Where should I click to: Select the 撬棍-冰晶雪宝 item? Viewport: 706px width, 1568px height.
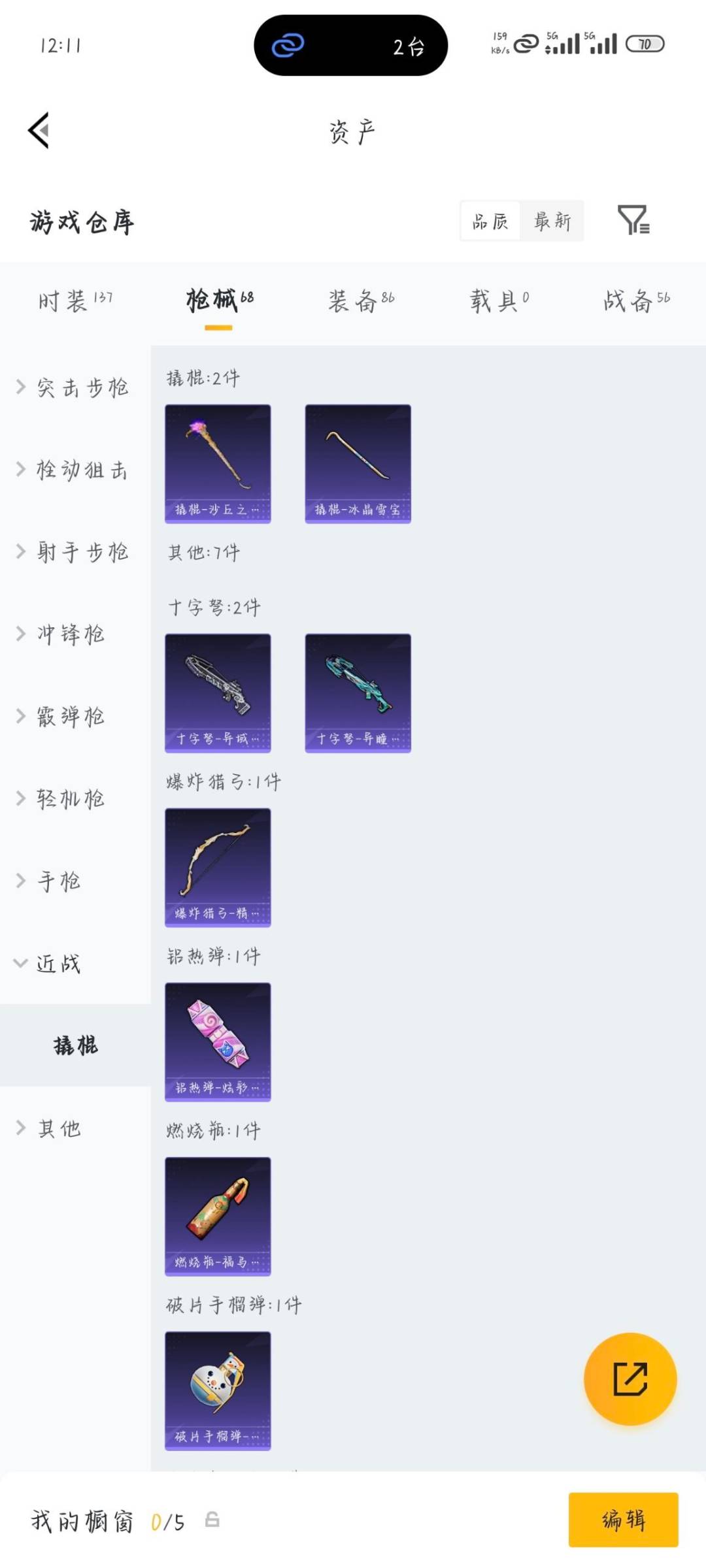pyautogui.click(x=358, y=462)
